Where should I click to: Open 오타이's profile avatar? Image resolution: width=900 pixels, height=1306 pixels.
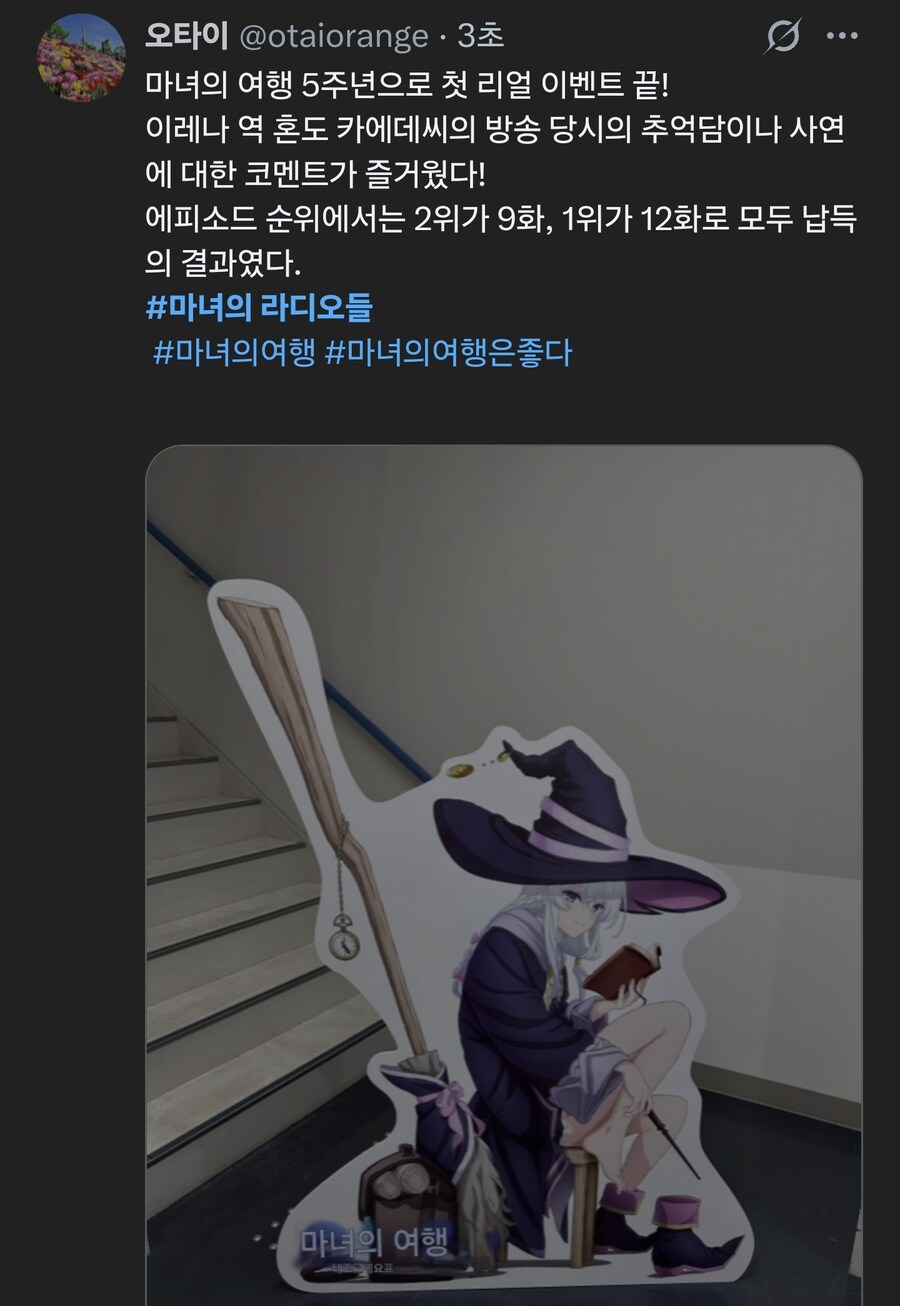(x=81, y=58)
